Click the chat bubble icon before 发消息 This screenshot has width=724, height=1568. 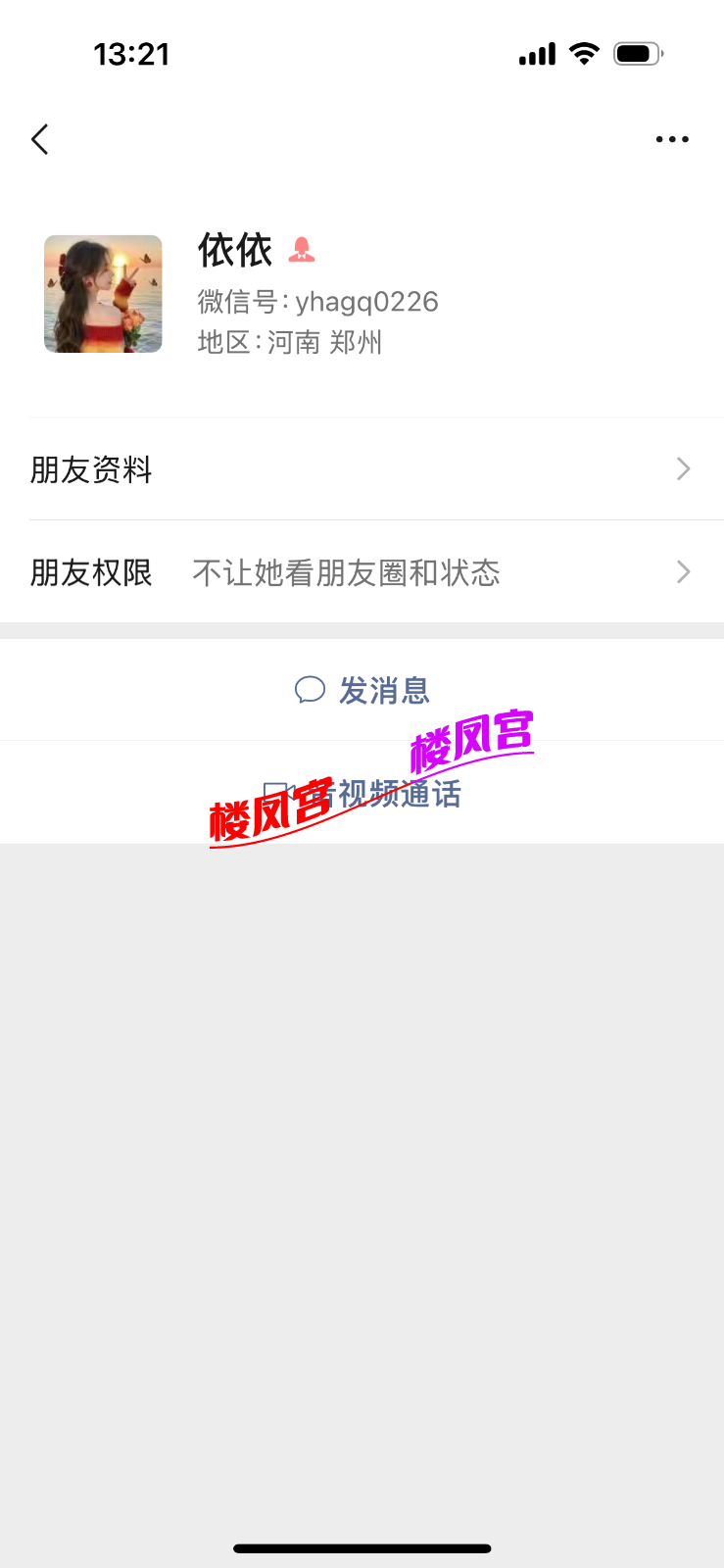[x=310, y=690]
